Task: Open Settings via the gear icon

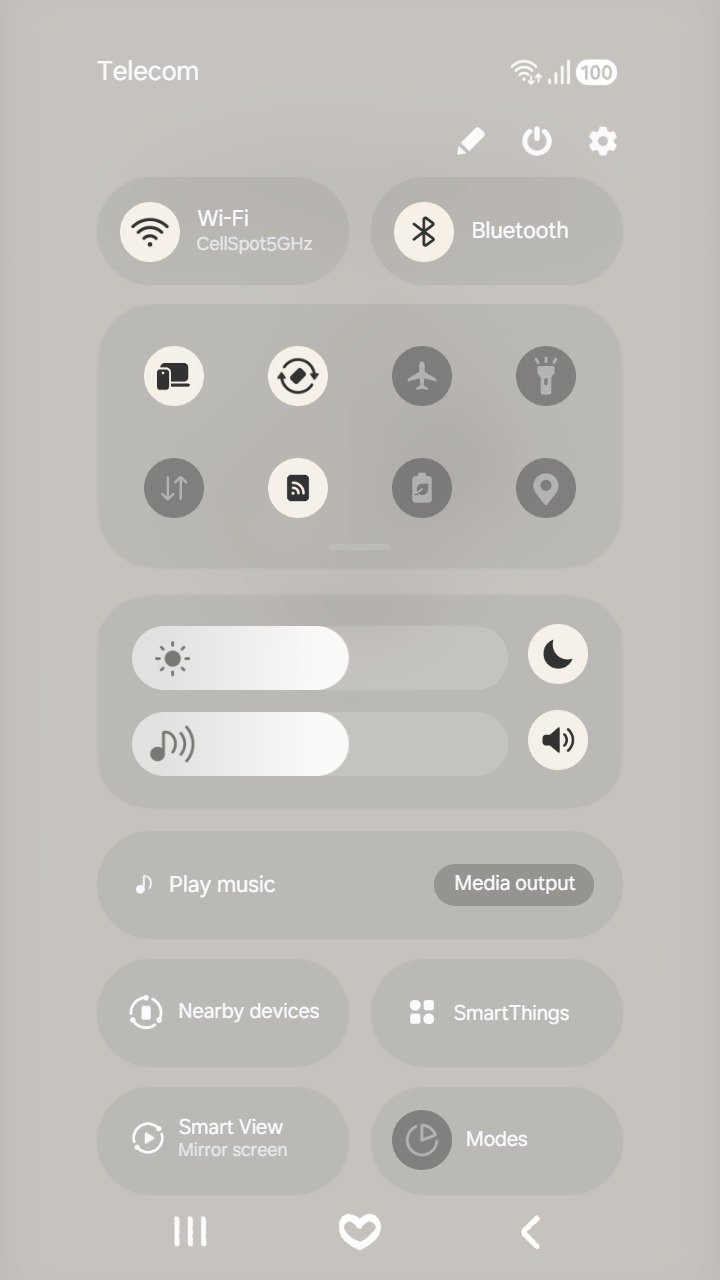Action: click(x=602, y=142)
